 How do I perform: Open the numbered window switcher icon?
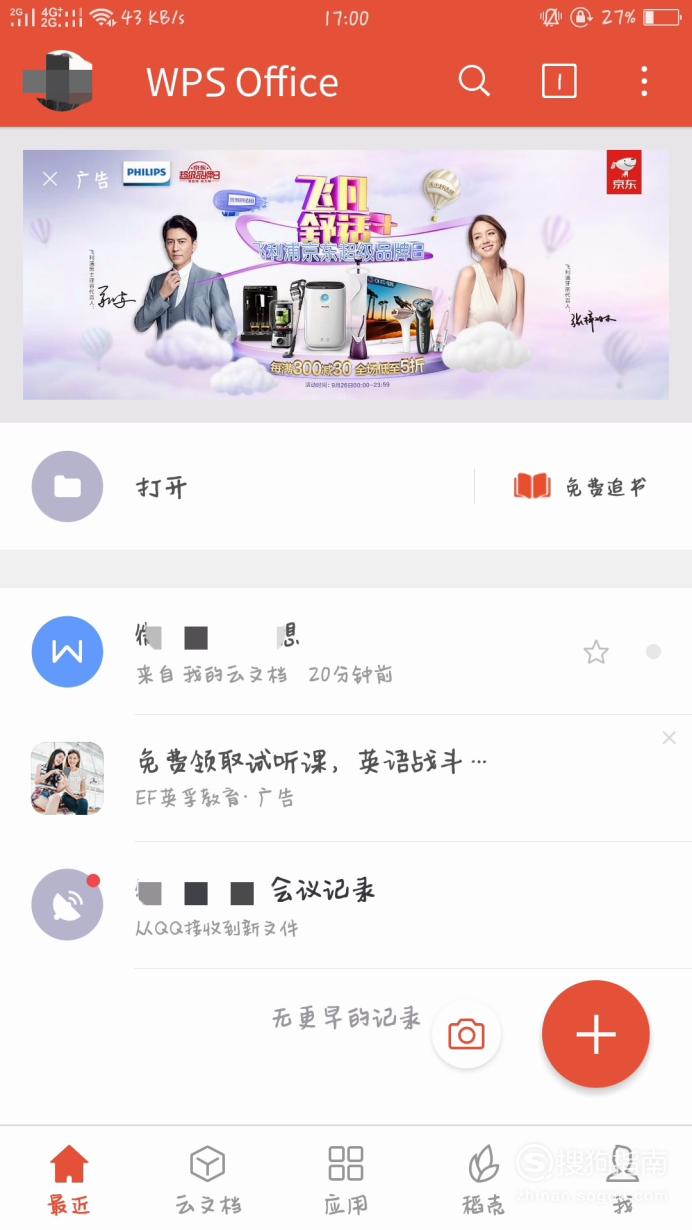point(559,81)
